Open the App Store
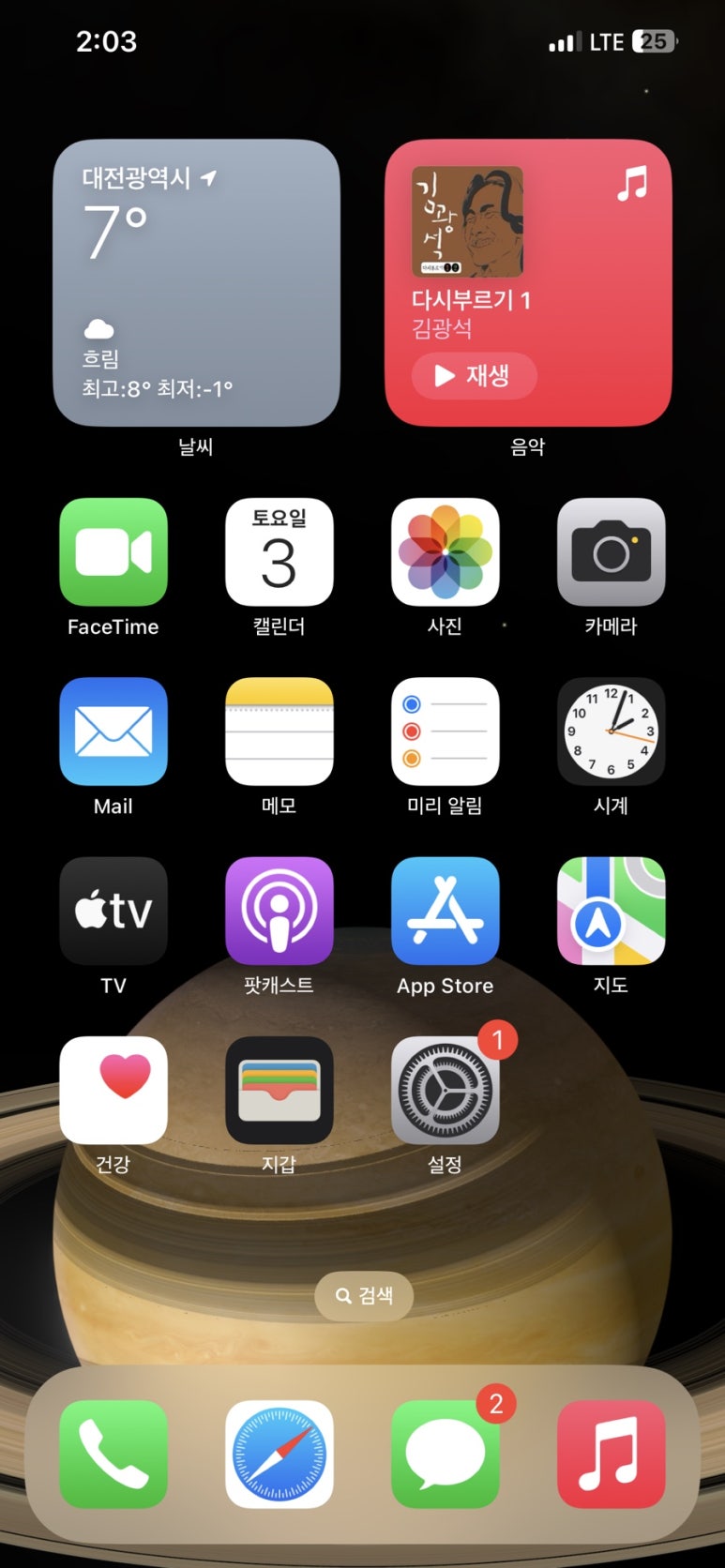This screenshot has height=1568, width=725. click(x=446, y=910)
